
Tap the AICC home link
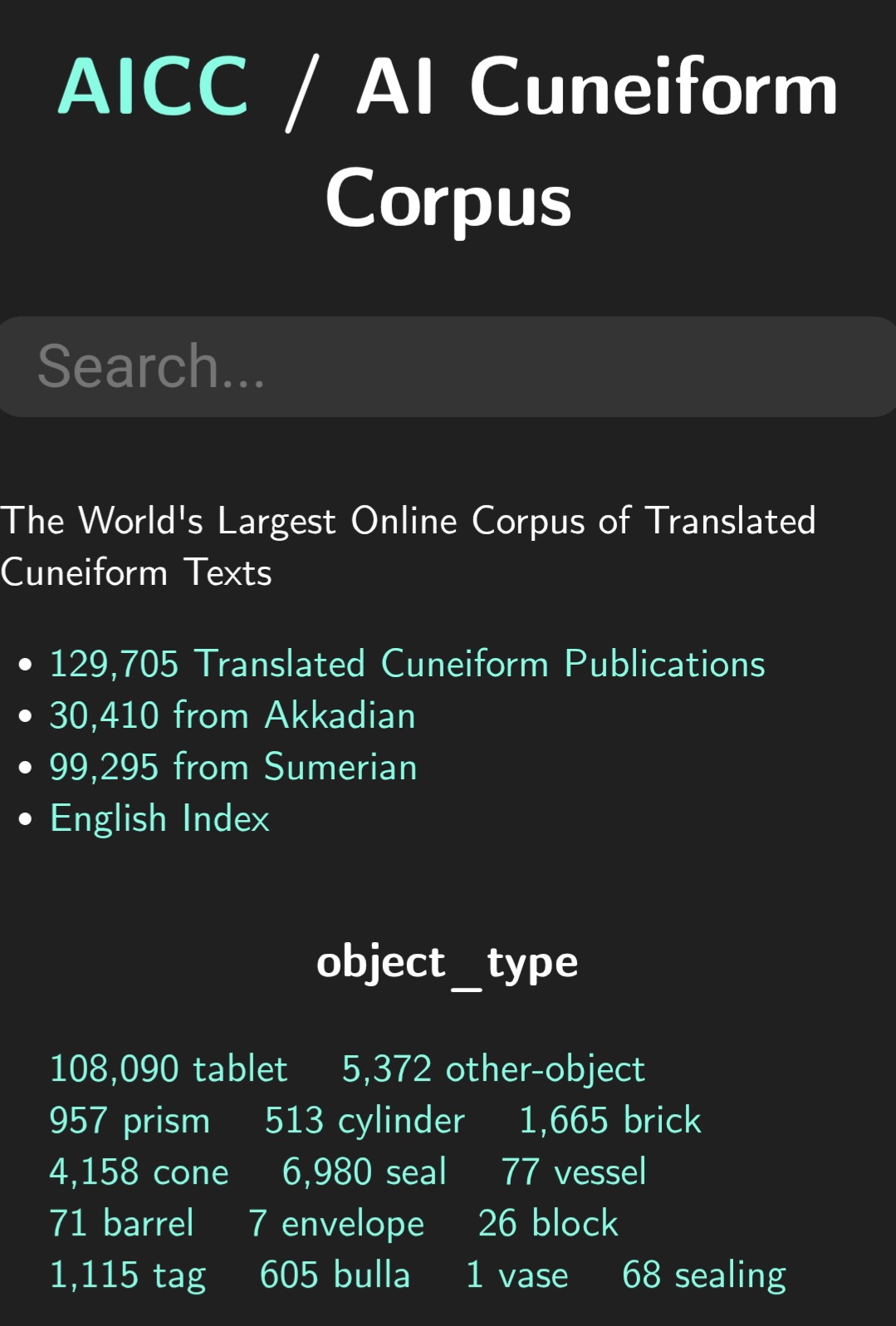(x=153, y=86)
